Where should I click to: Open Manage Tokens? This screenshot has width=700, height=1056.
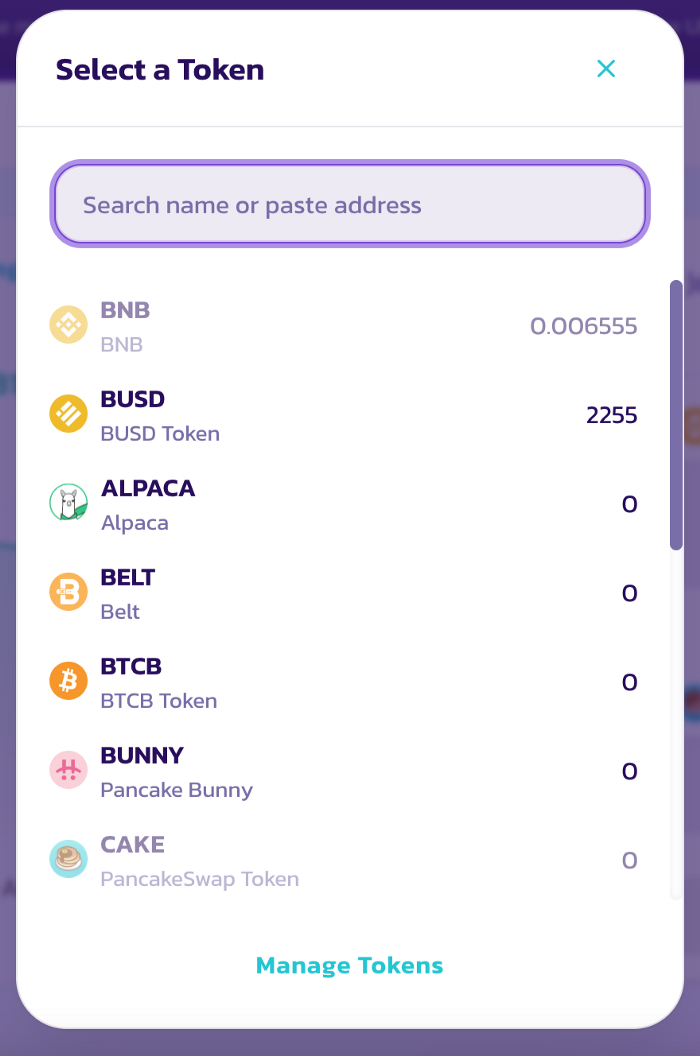click(x=349, y=965)
